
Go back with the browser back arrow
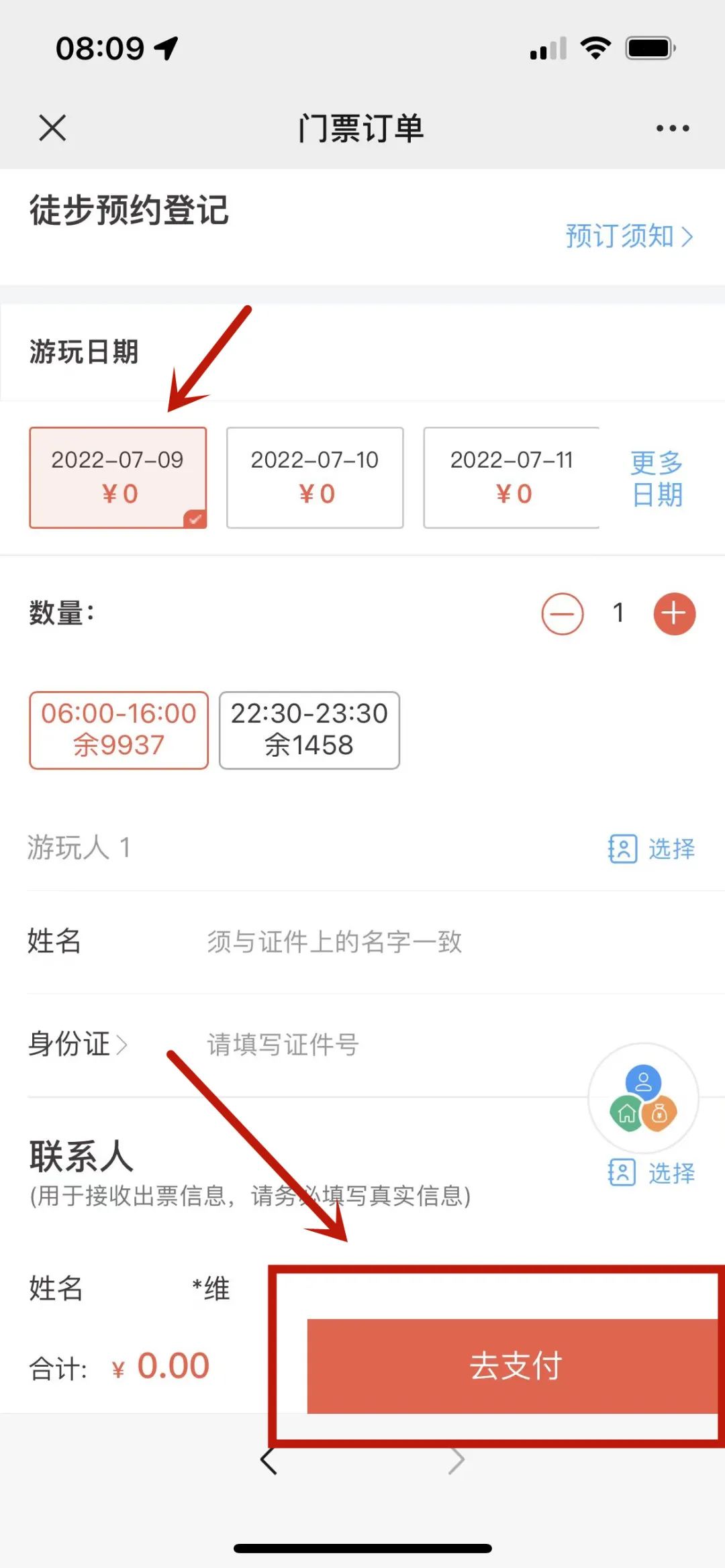point(269,1460)
